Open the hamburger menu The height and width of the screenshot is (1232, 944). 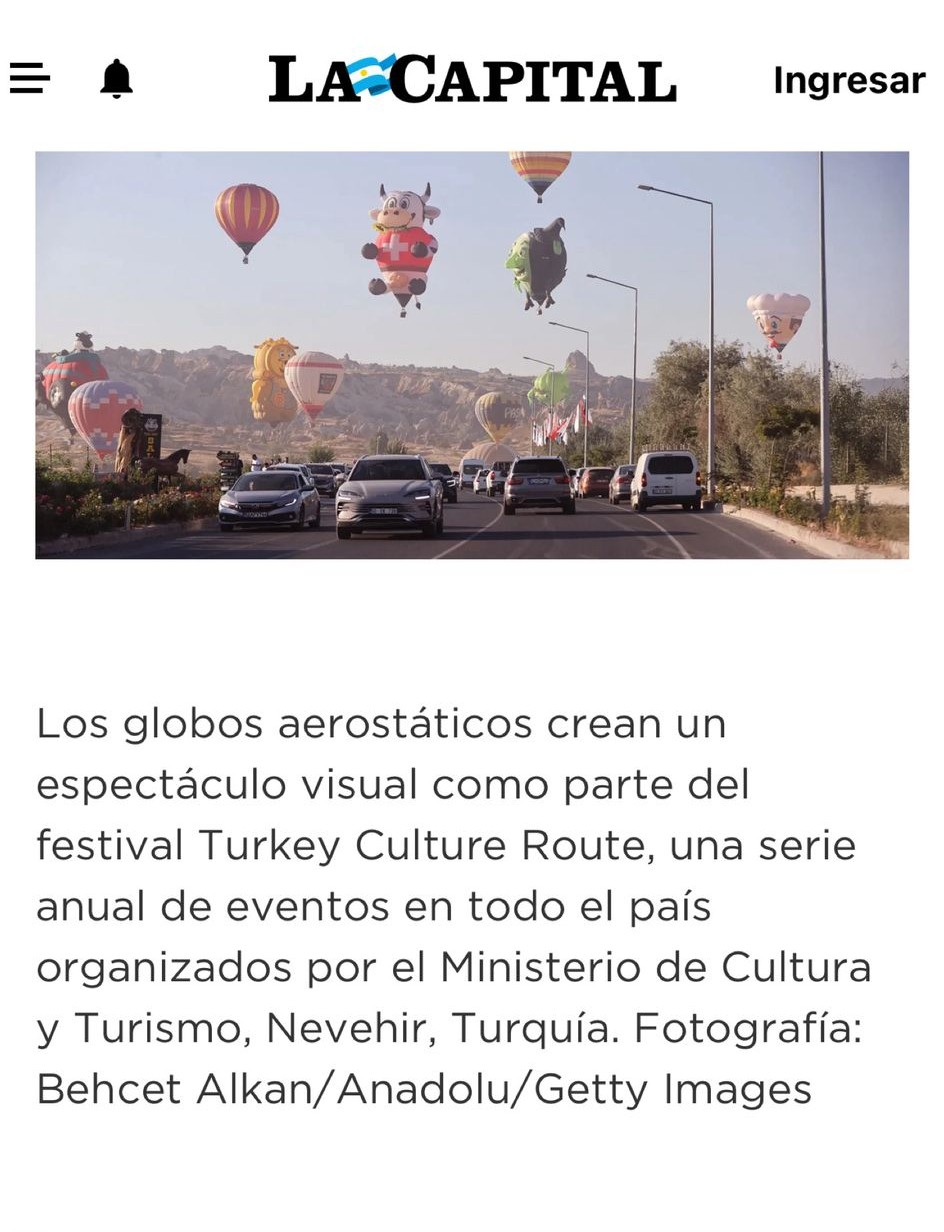pyautogui.click(x=30, y=78)
